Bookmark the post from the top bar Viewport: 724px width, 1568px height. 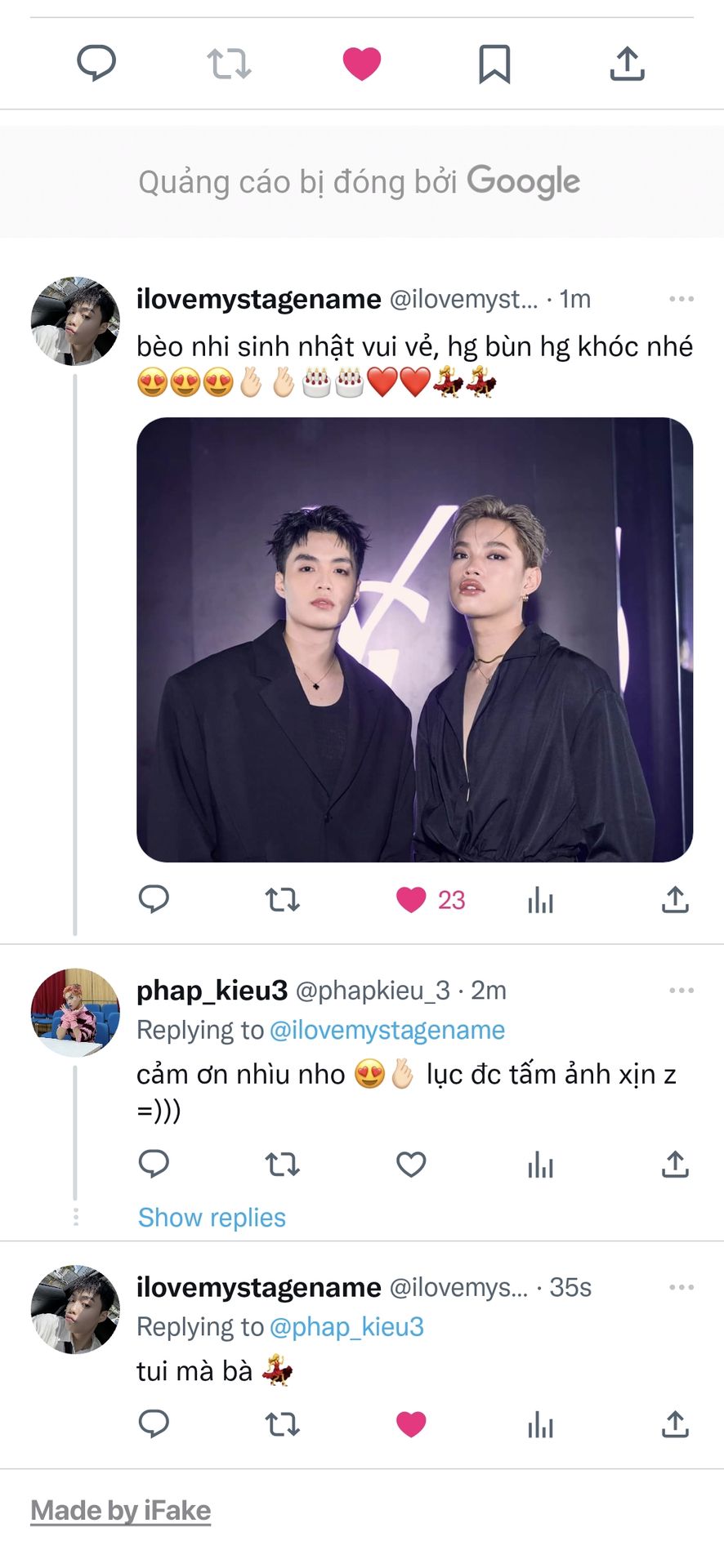(x=494, y=64)
